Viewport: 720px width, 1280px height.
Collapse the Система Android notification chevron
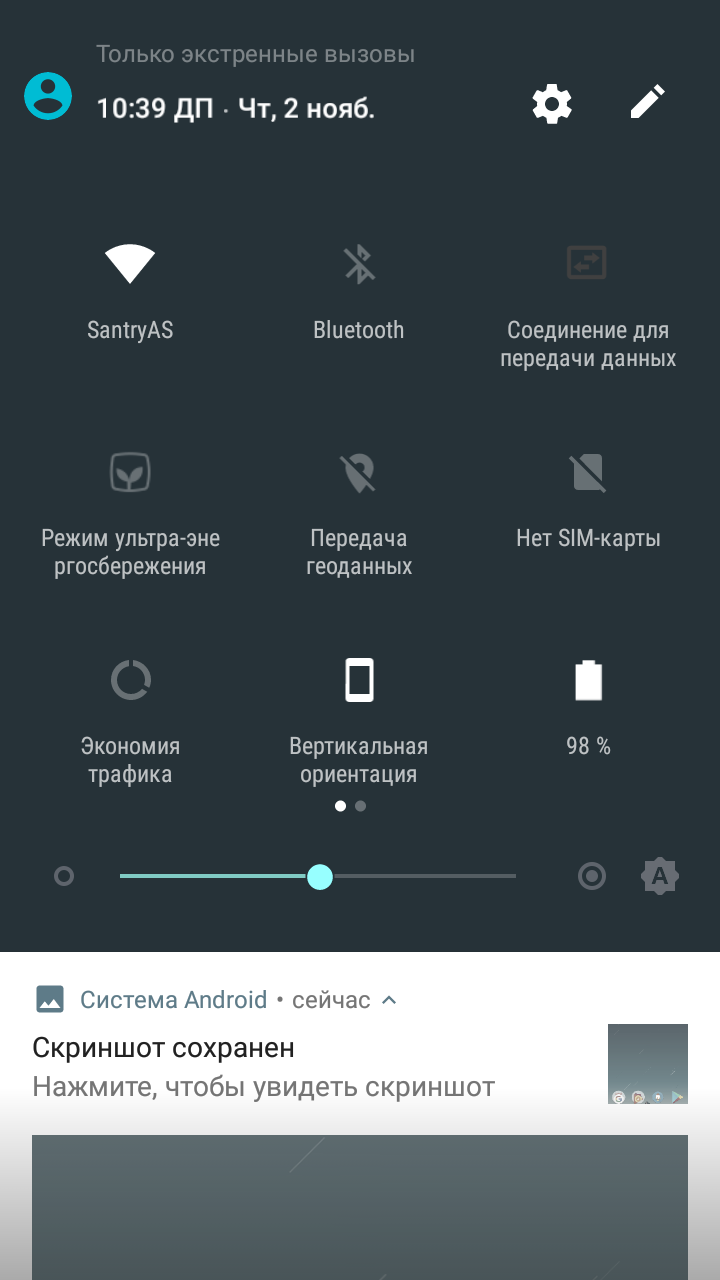point(390,1000)
